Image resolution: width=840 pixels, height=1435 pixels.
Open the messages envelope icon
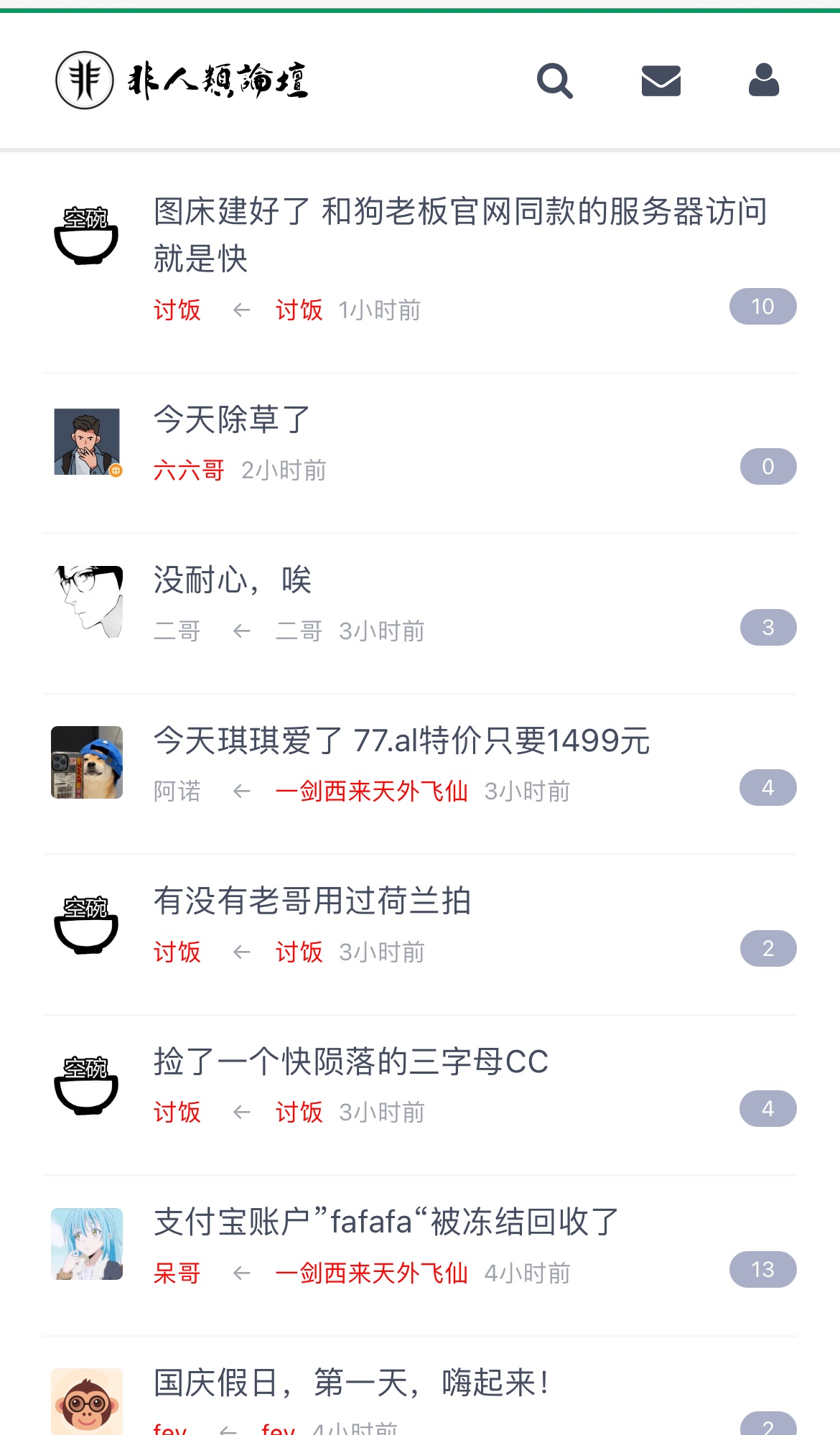(661, 80)
